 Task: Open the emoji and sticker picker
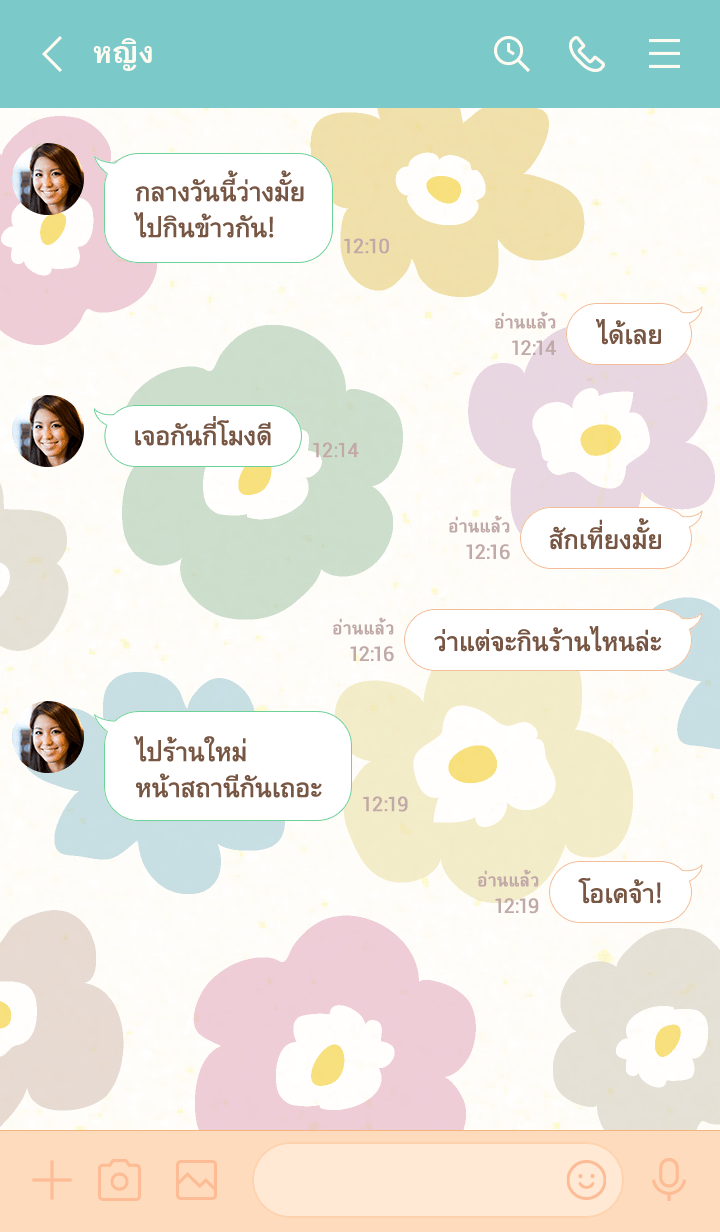586,1181
